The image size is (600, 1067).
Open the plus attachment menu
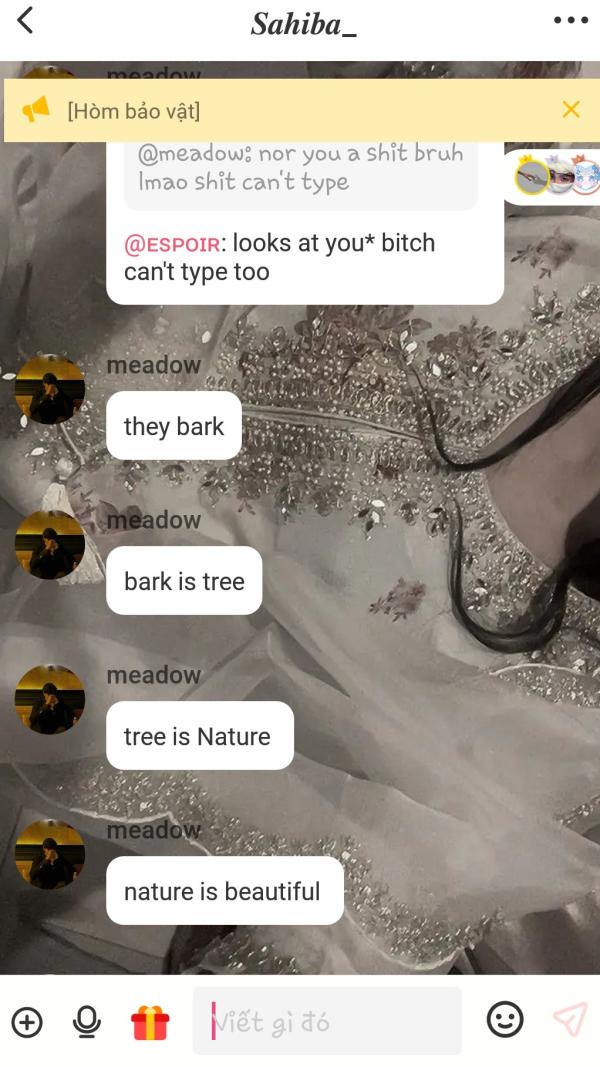(x=27, y=1022)
